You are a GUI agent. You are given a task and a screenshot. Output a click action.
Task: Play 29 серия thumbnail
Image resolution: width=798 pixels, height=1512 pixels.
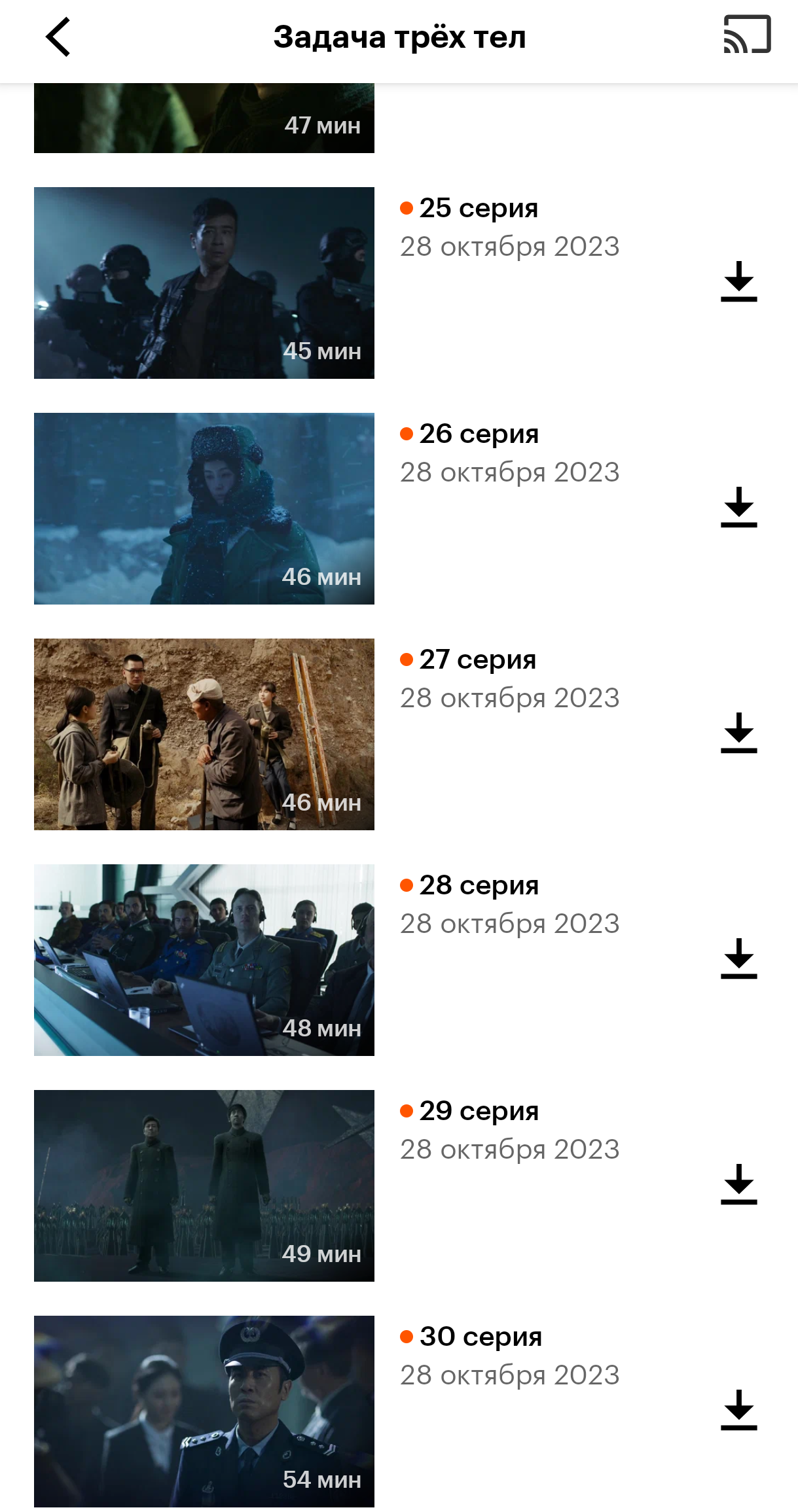pos(204,1186)
